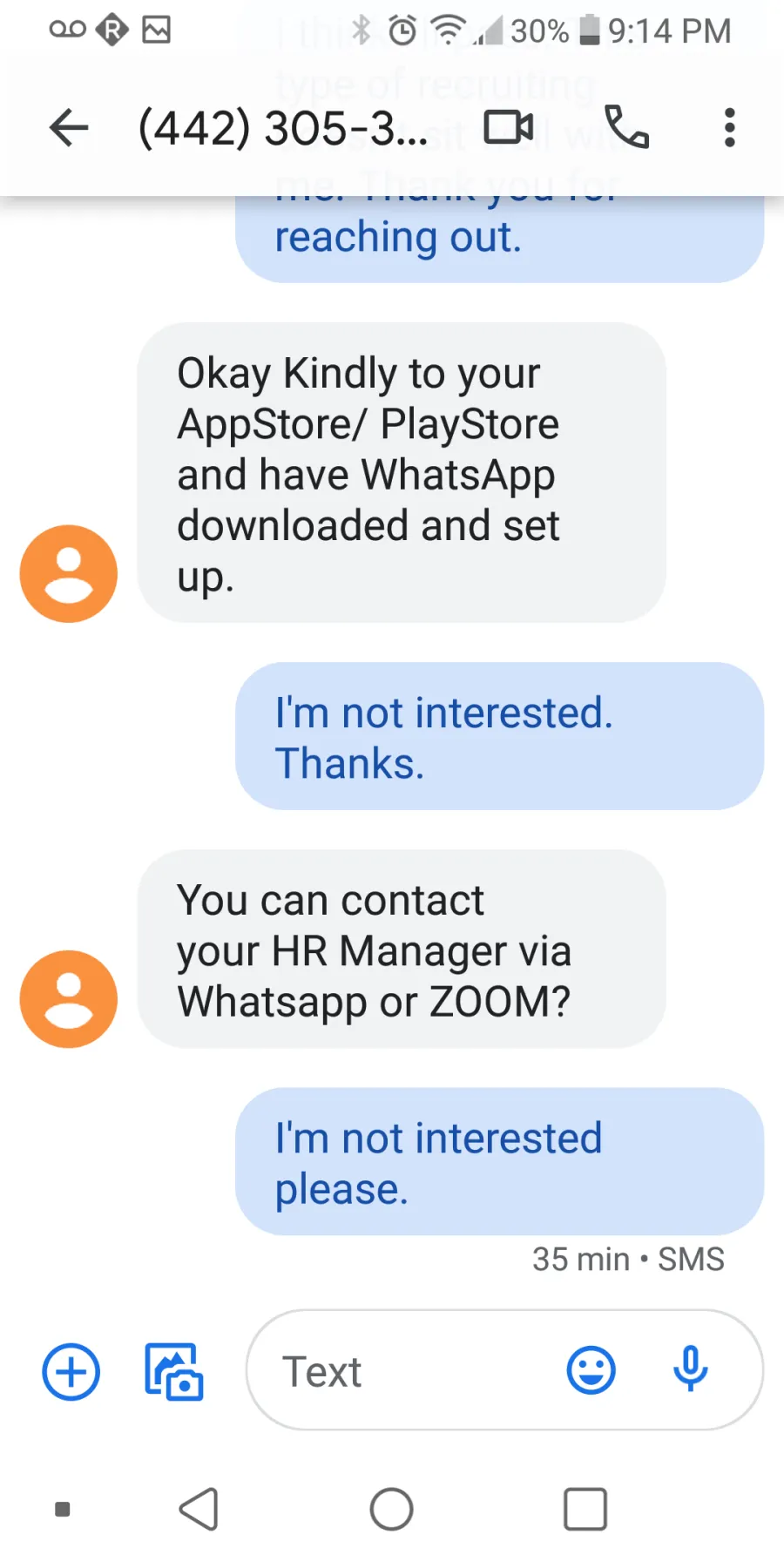Go back to the conversation list
784x1568 pixels.
[x=69, y=128]
